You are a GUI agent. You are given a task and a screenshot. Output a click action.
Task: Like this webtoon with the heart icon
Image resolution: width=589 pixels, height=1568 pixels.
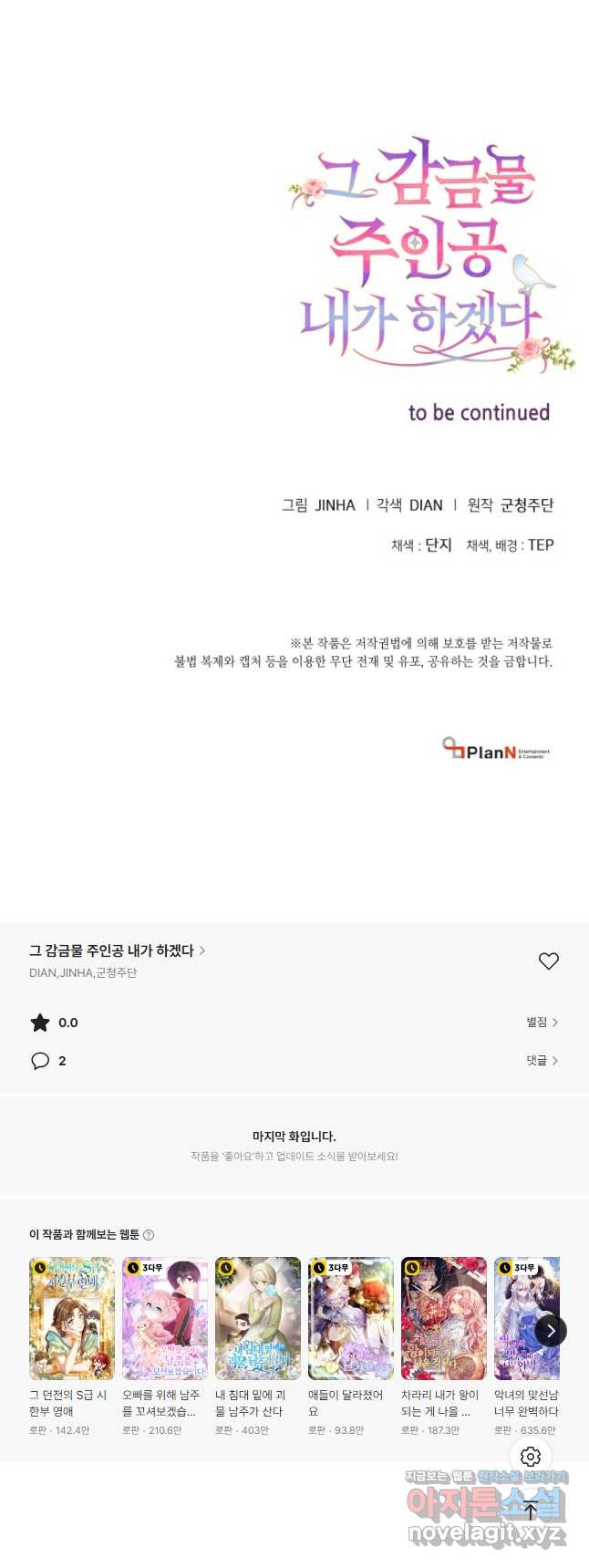[x=548, y=961]
